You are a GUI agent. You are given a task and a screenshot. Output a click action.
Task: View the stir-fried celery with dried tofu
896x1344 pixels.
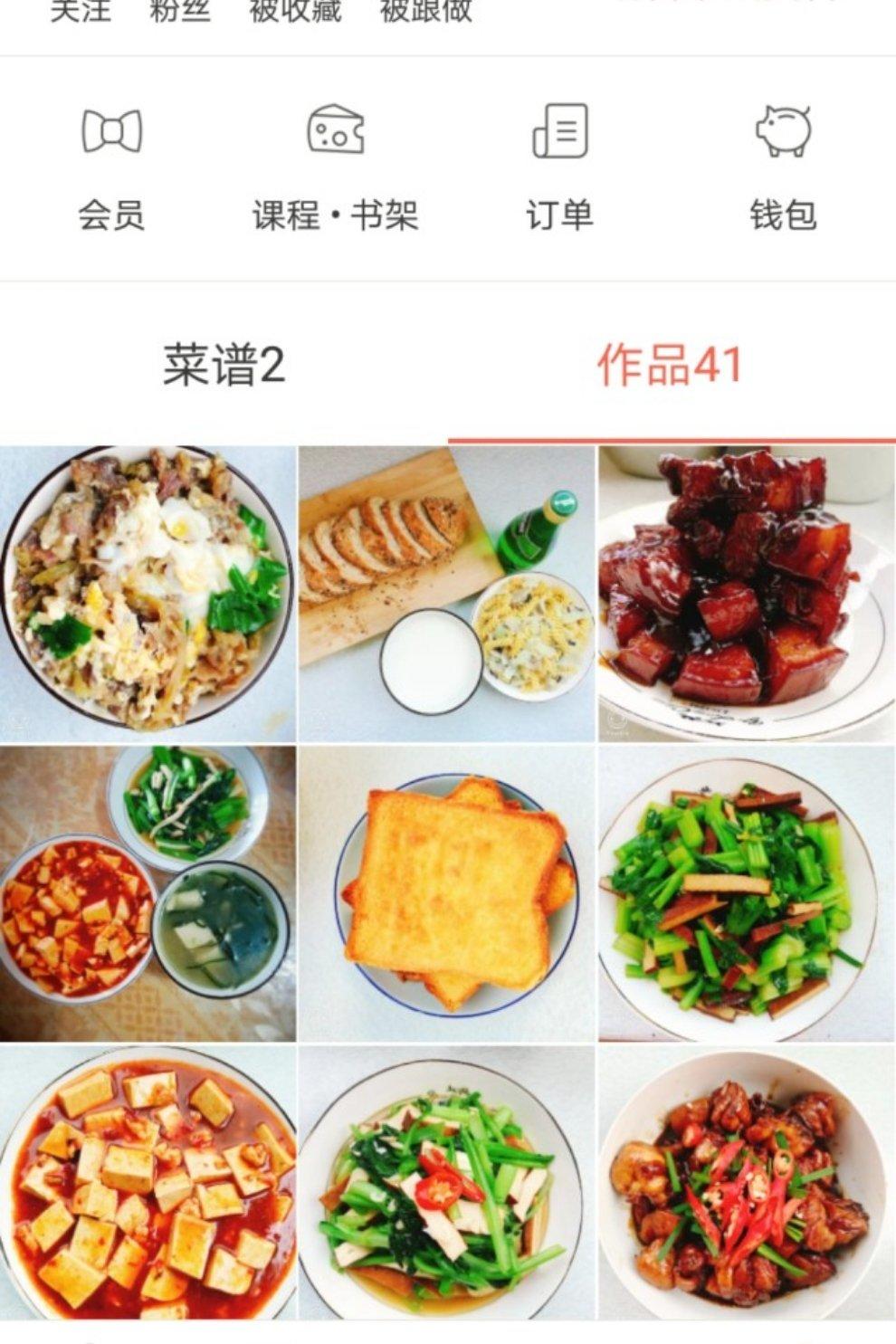747,892
